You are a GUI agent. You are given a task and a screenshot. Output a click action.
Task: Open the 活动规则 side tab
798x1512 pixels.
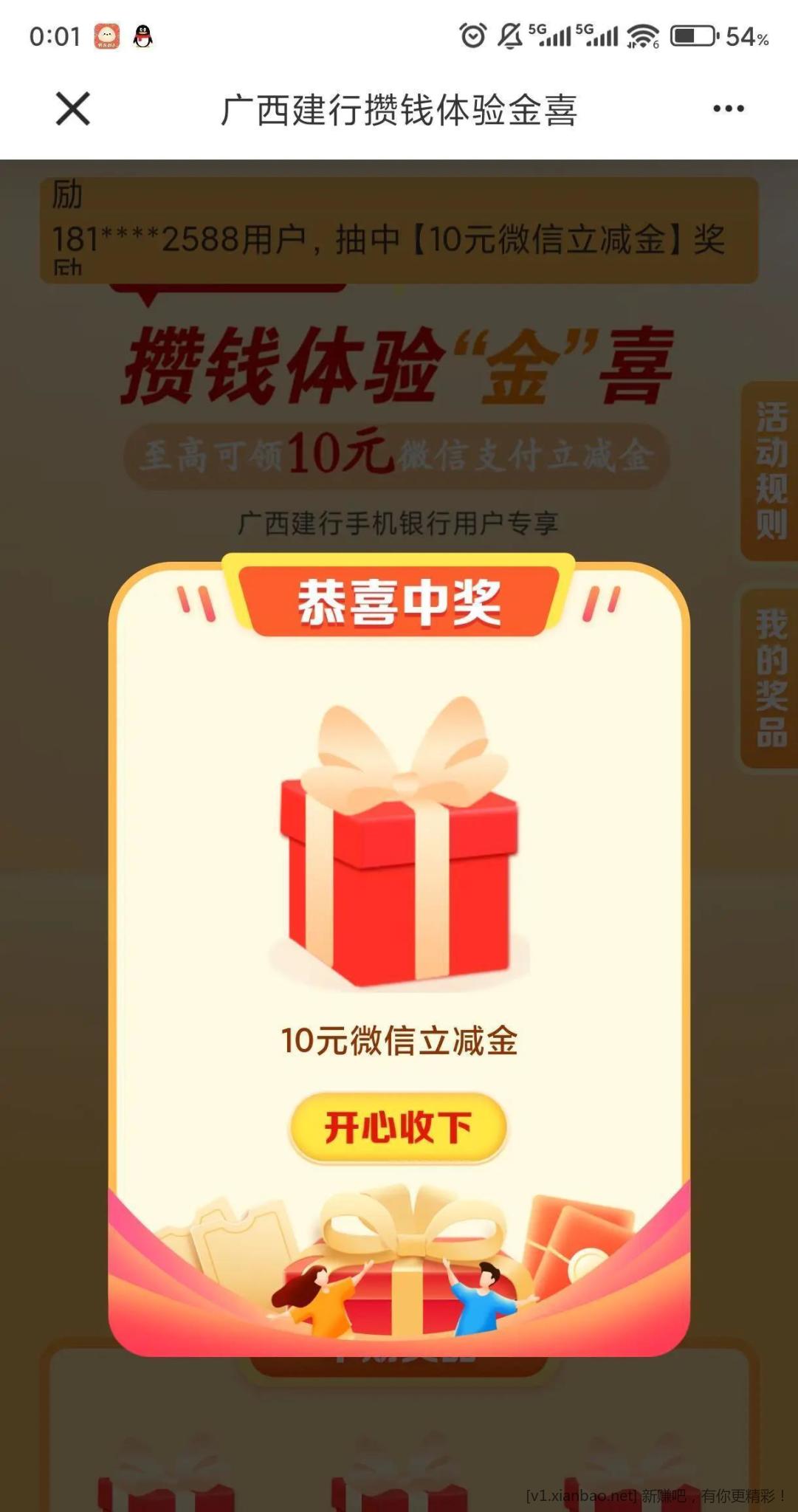pyautogui.click(x=771, y=471)
